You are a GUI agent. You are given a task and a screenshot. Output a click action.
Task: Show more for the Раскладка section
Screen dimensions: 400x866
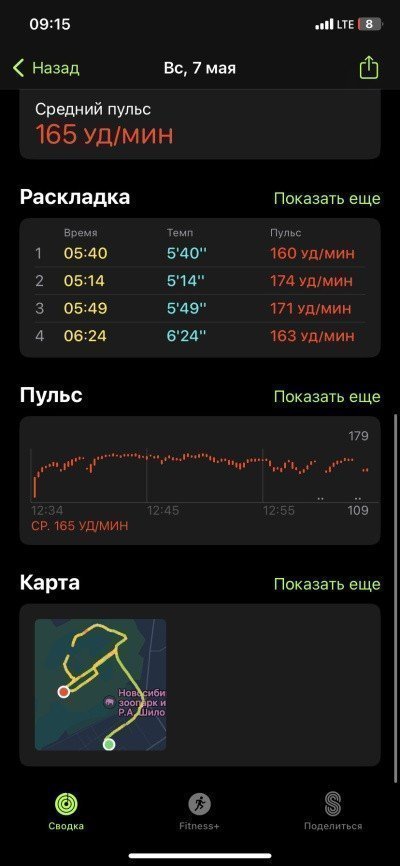point(327,199)
